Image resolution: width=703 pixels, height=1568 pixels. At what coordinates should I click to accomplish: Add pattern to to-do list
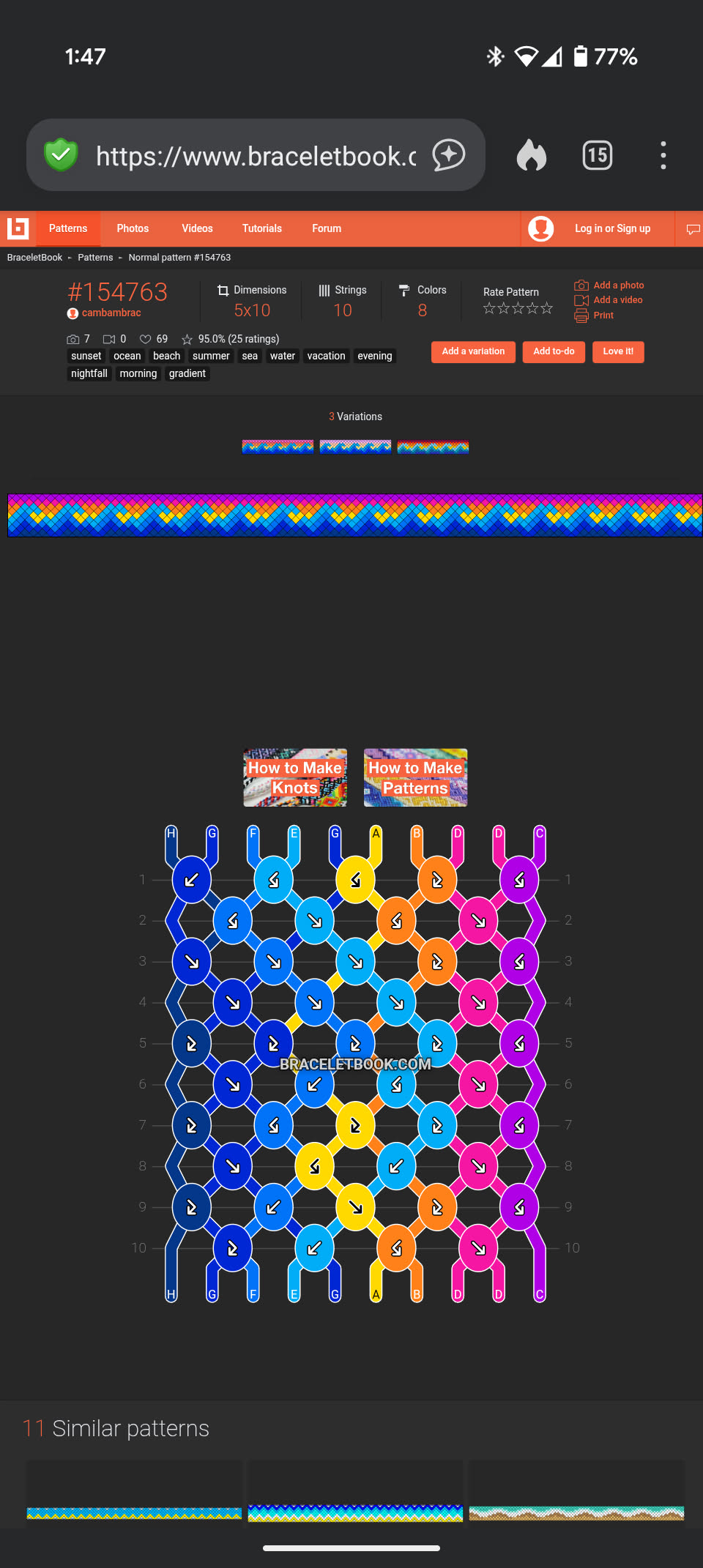[554, 351]
